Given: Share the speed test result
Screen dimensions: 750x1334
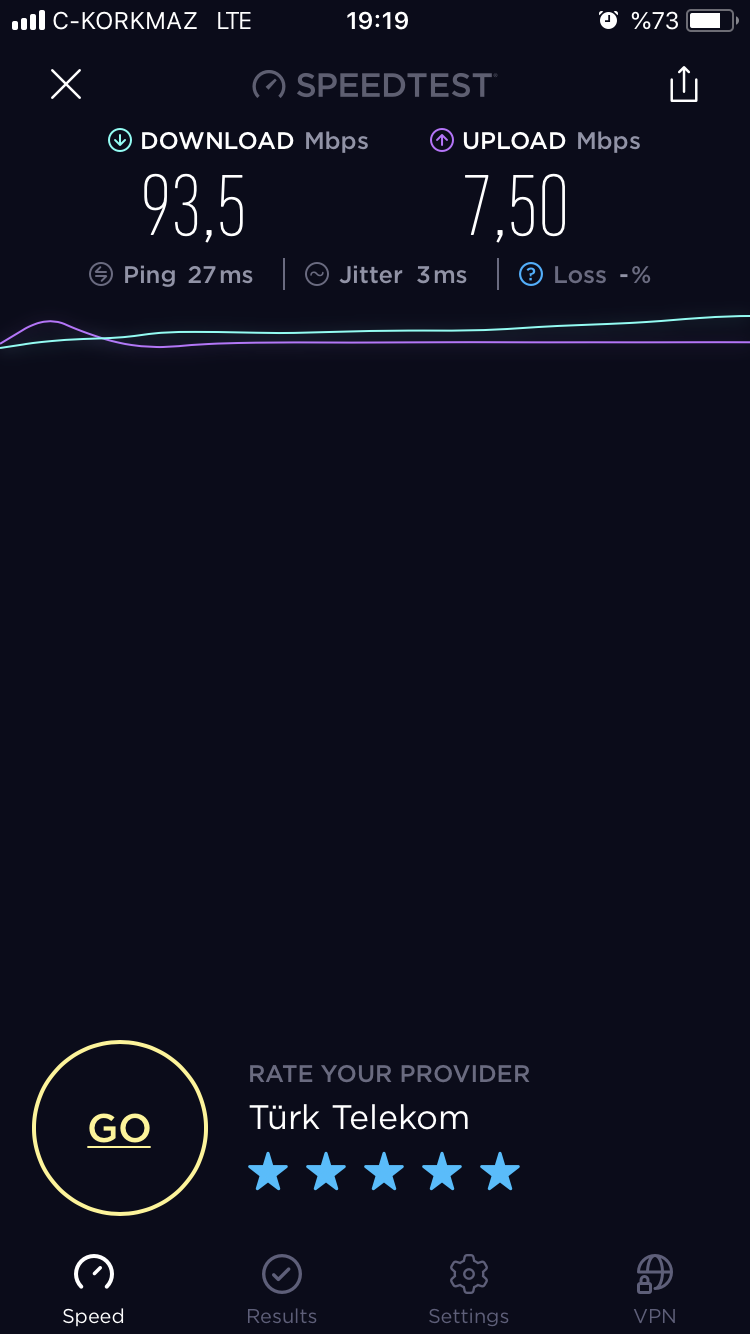Looking at the screenshot, I should click(683, 84).
